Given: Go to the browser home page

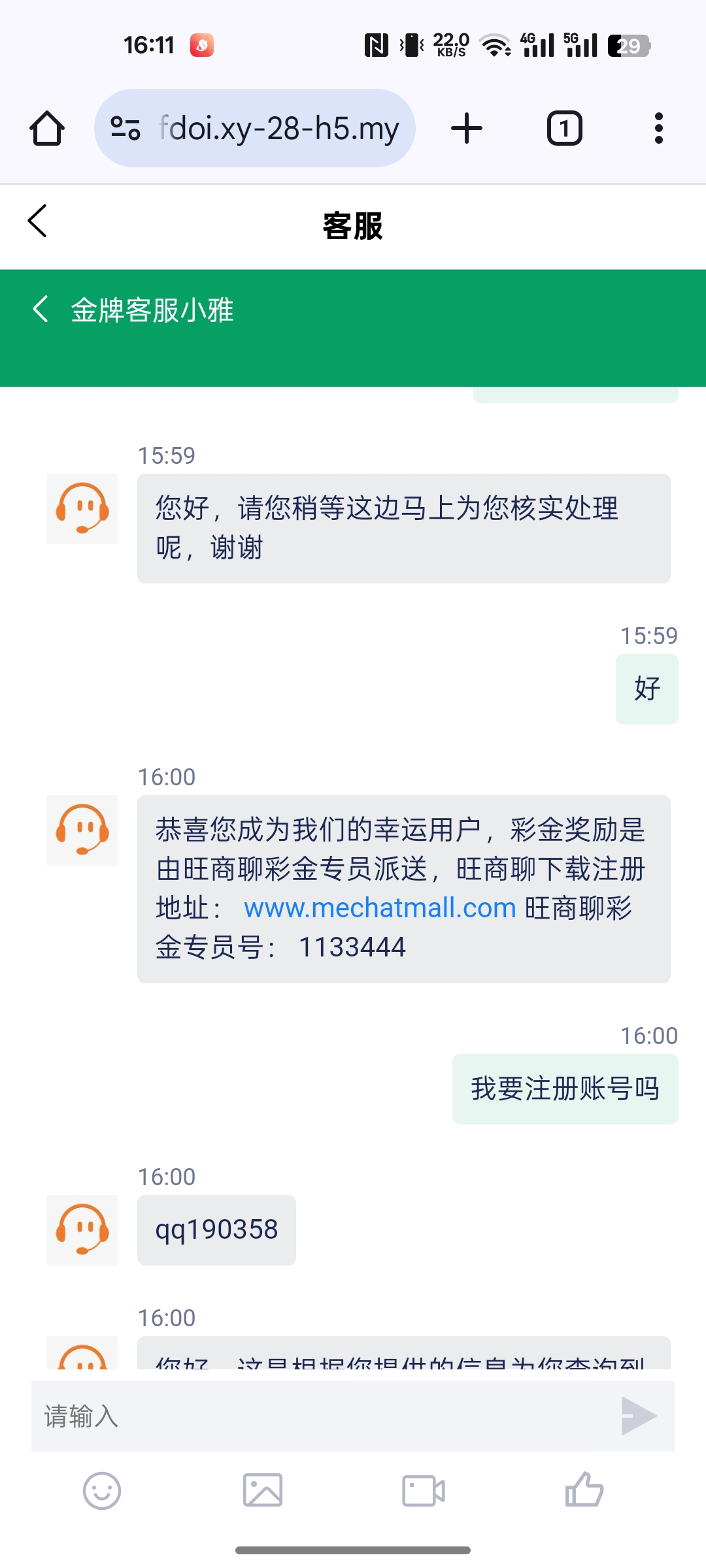Looking at the screenshot, I should coord(47,128).
